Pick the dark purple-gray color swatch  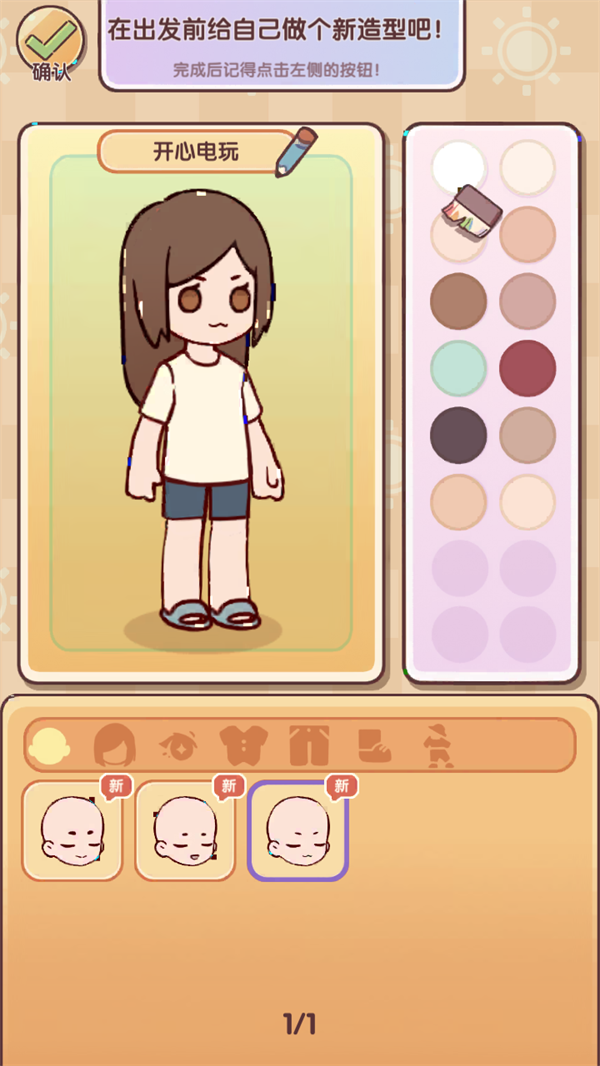pos(459,435)
